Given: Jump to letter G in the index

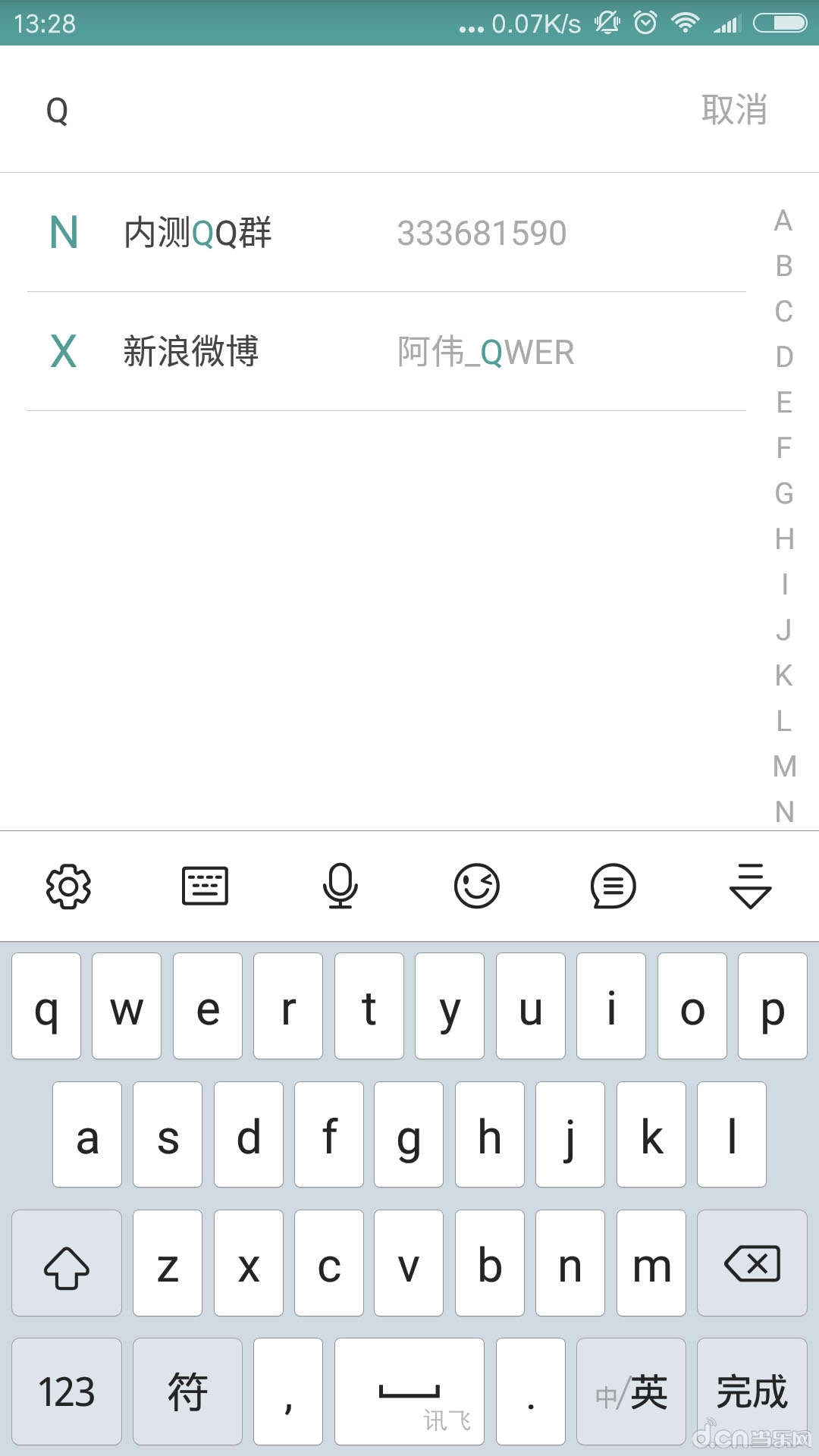Looking at the screenshot, I should [783, 494].
